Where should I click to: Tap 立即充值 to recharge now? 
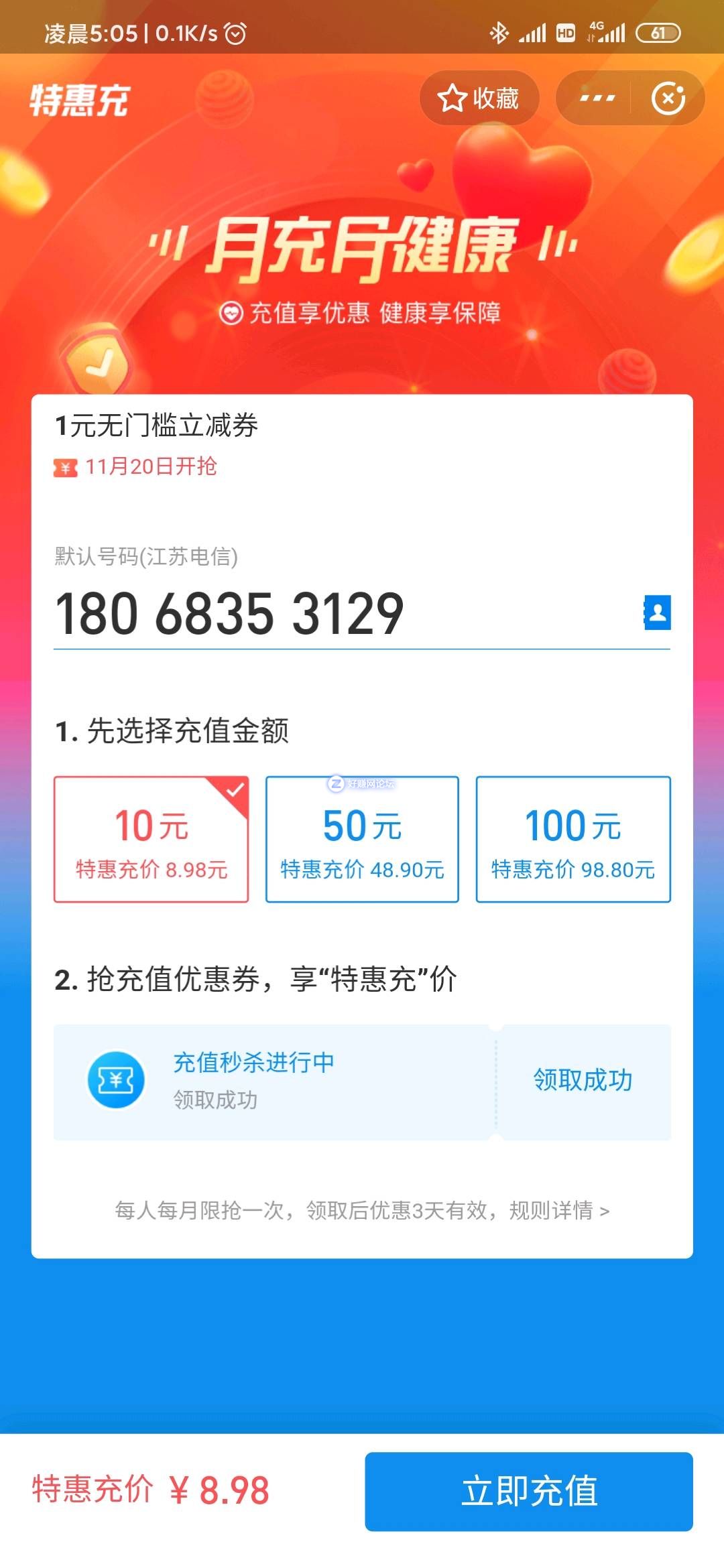pos(528,1490)
